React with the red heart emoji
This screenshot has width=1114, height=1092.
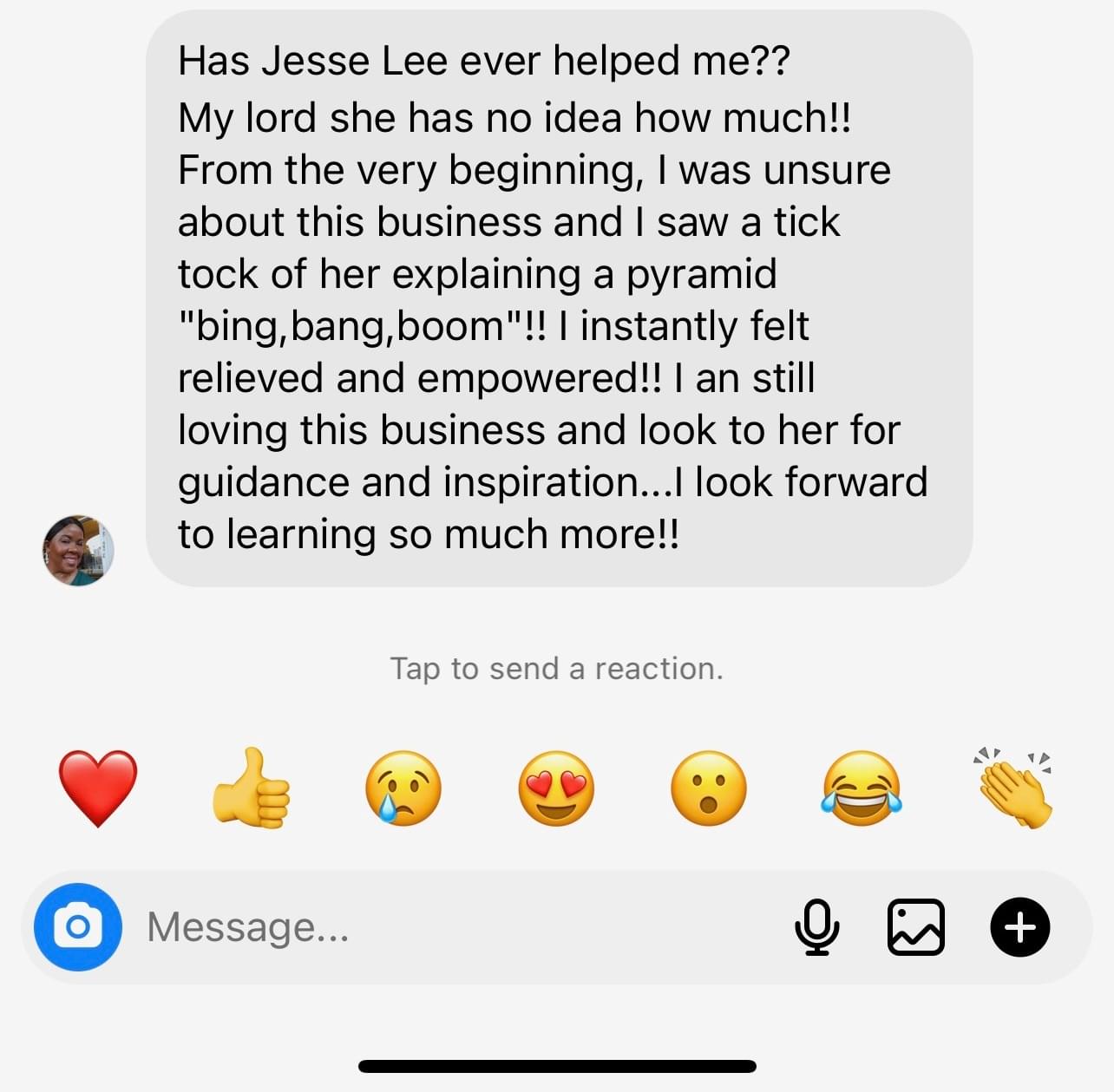(98, 788)
